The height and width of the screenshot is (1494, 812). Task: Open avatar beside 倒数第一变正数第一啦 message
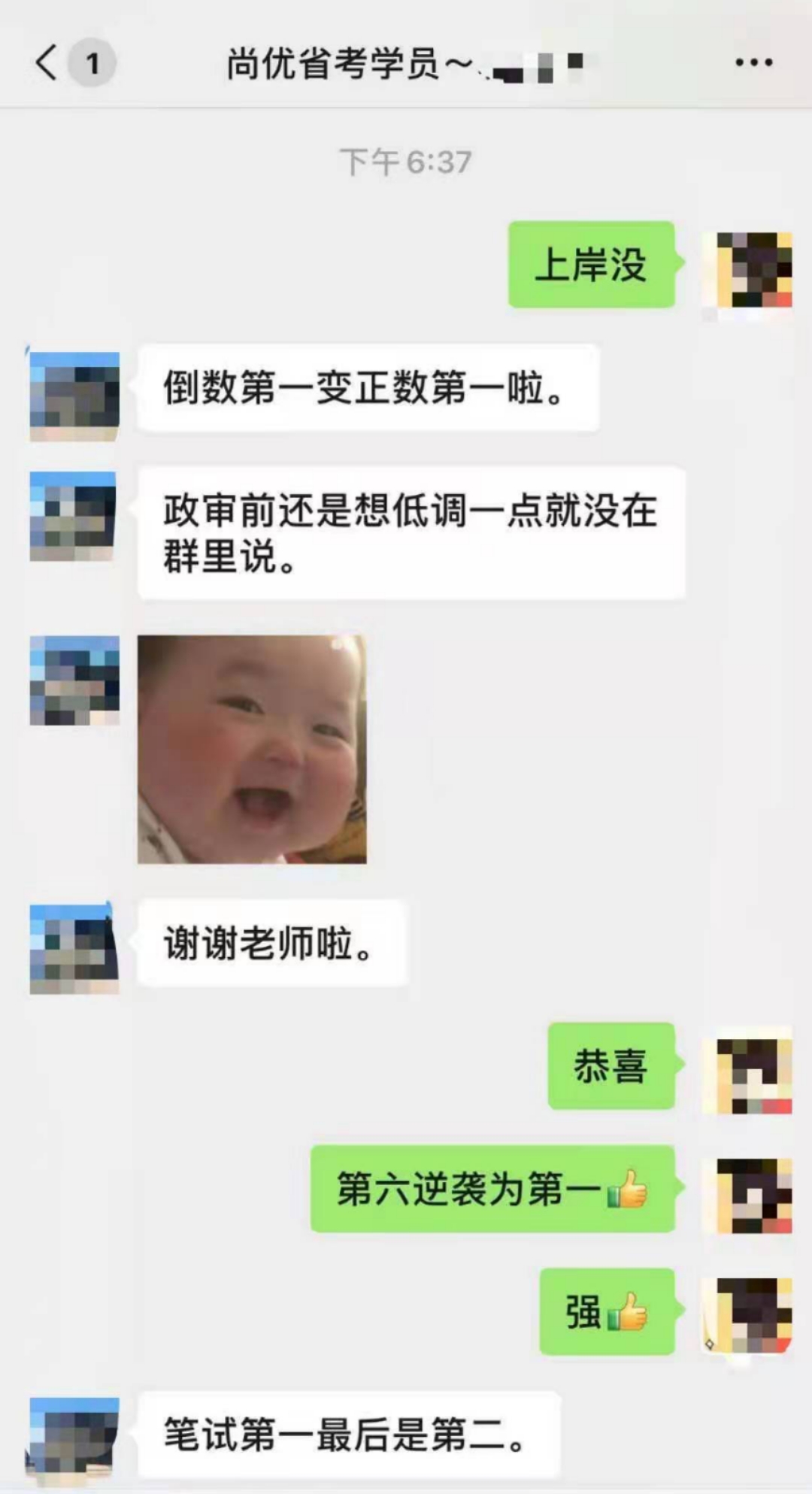coord(74,396)
